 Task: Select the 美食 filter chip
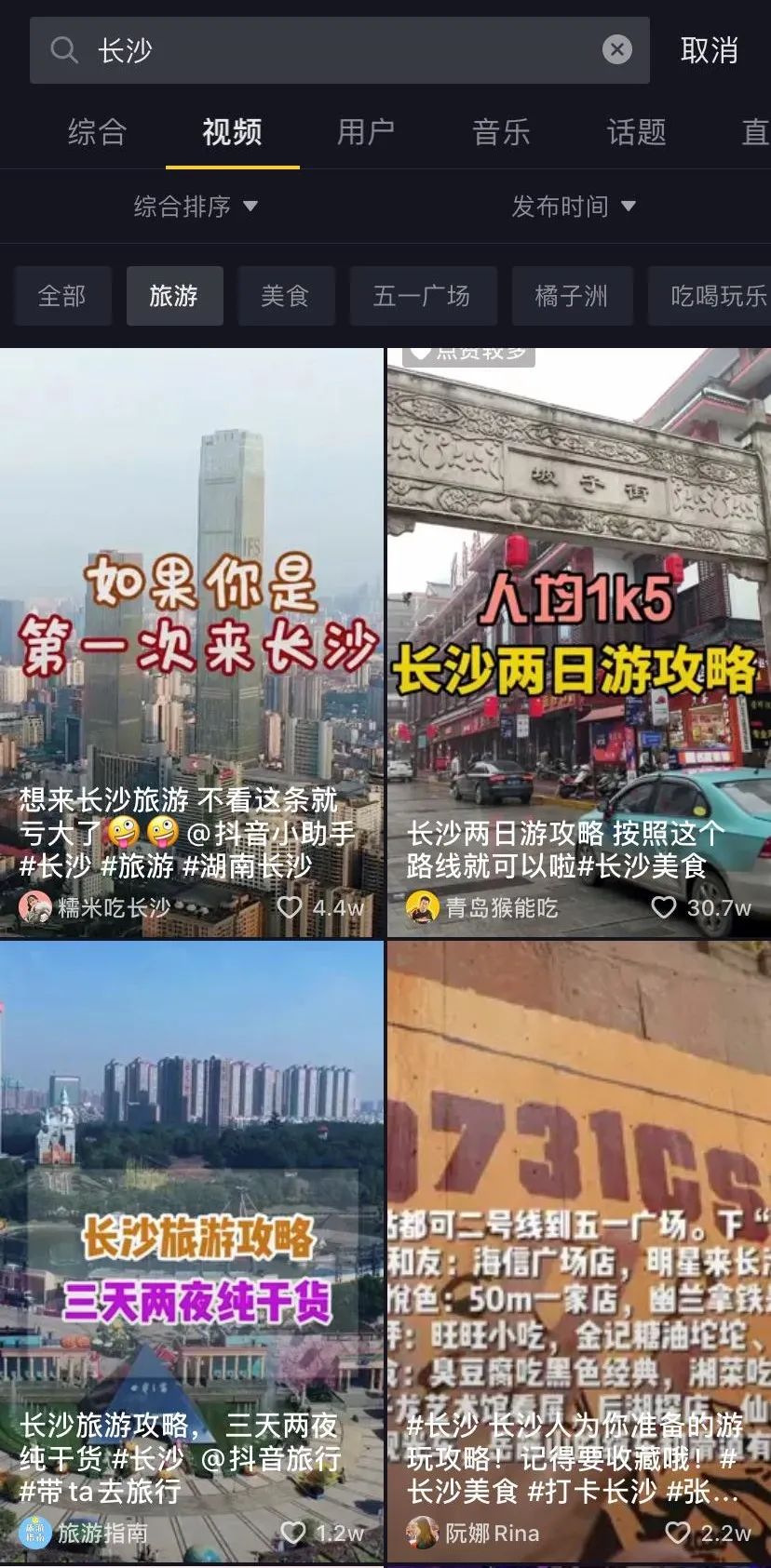click(285, 296)
